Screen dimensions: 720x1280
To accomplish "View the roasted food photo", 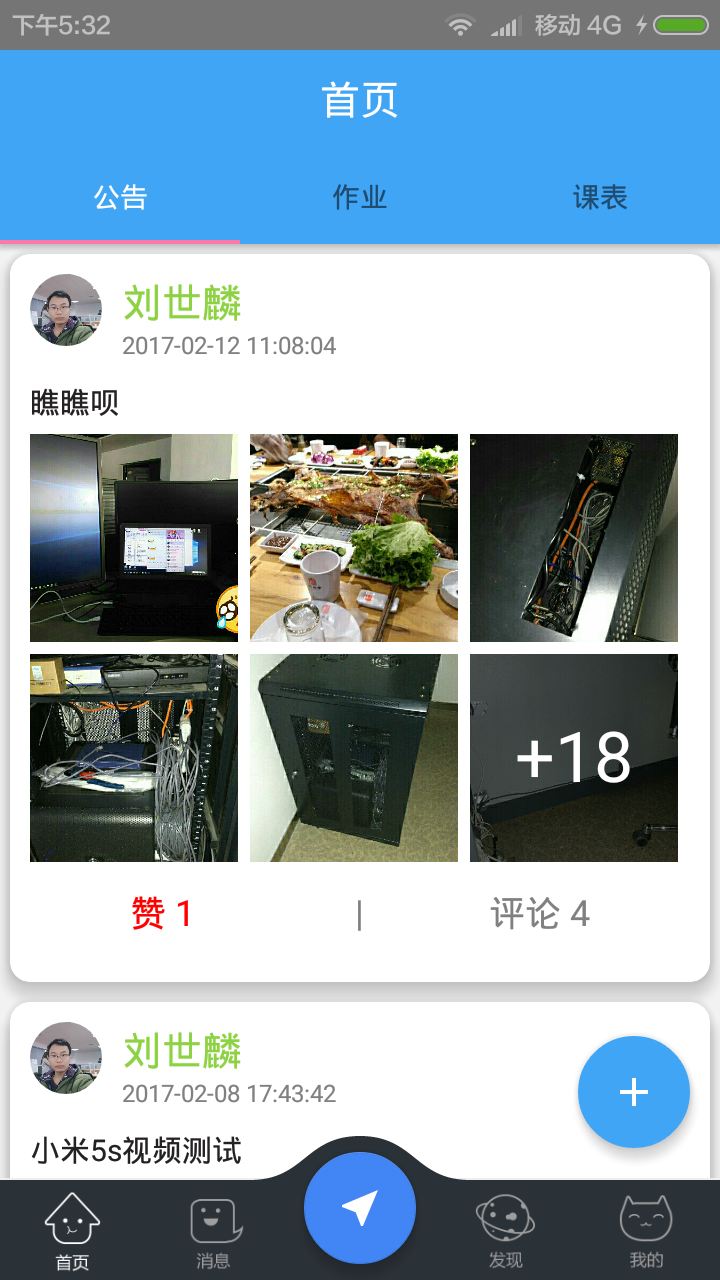I will point(354,538).
